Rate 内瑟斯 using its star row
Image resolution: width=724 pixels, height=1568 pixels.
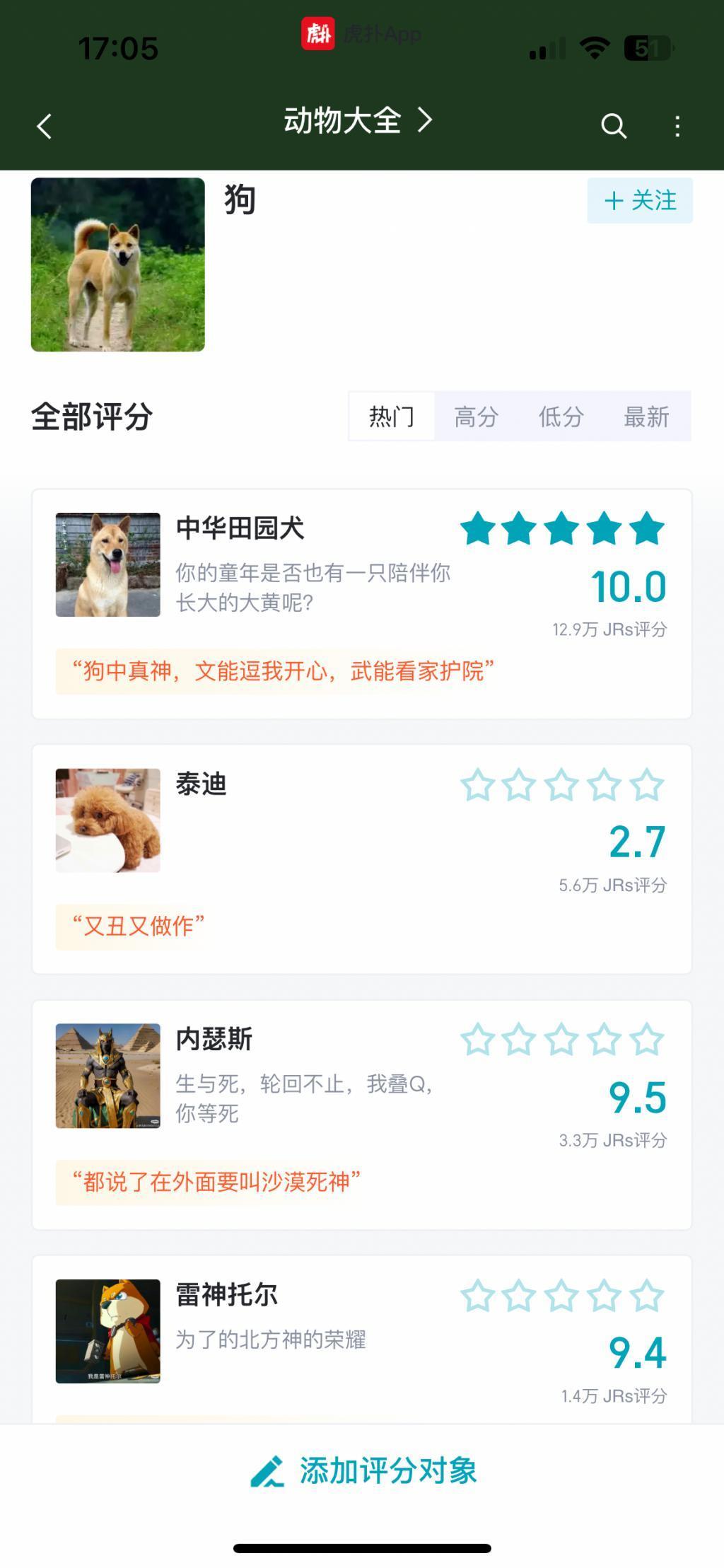click(562, 1040)
